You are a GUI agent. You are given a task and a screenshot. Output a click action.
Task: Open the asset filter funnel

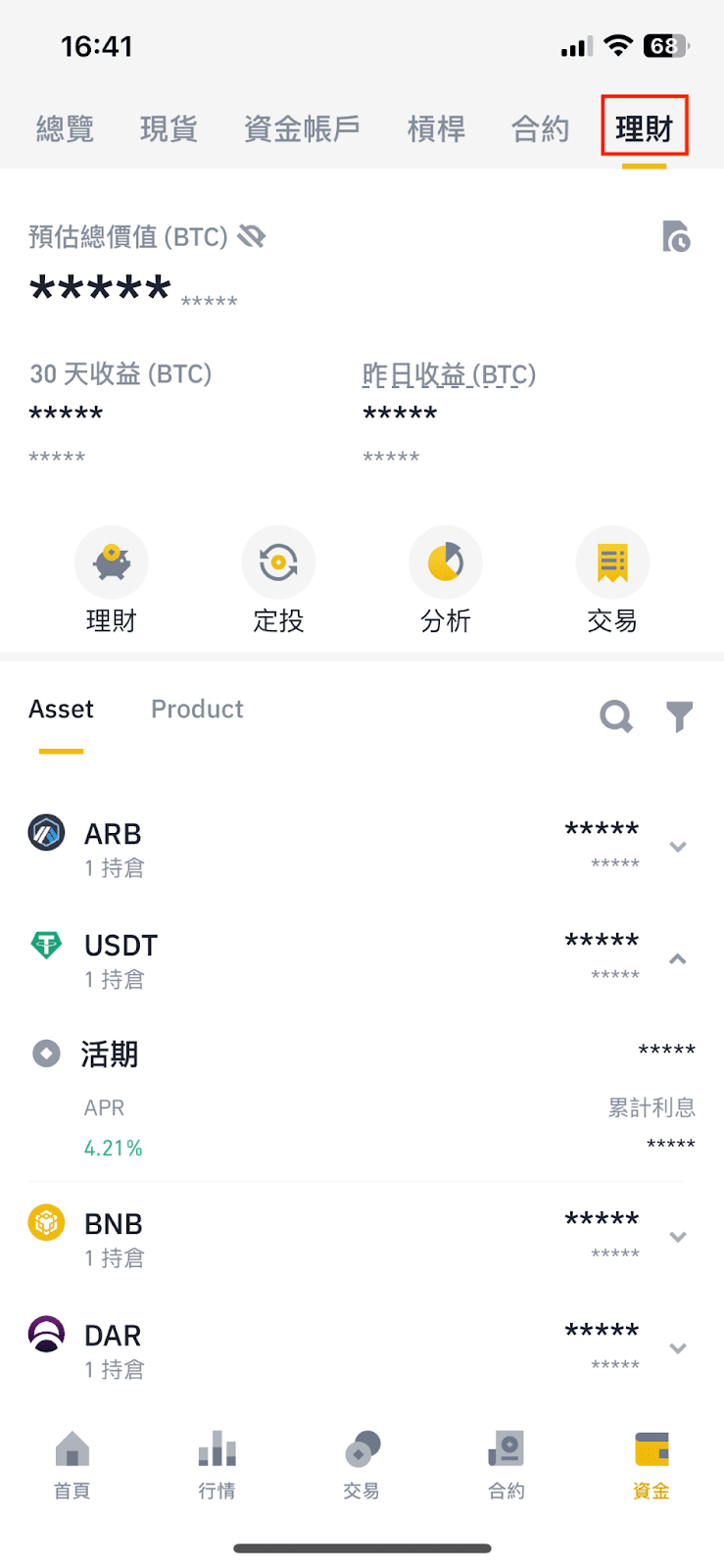[x=679, y=716]
